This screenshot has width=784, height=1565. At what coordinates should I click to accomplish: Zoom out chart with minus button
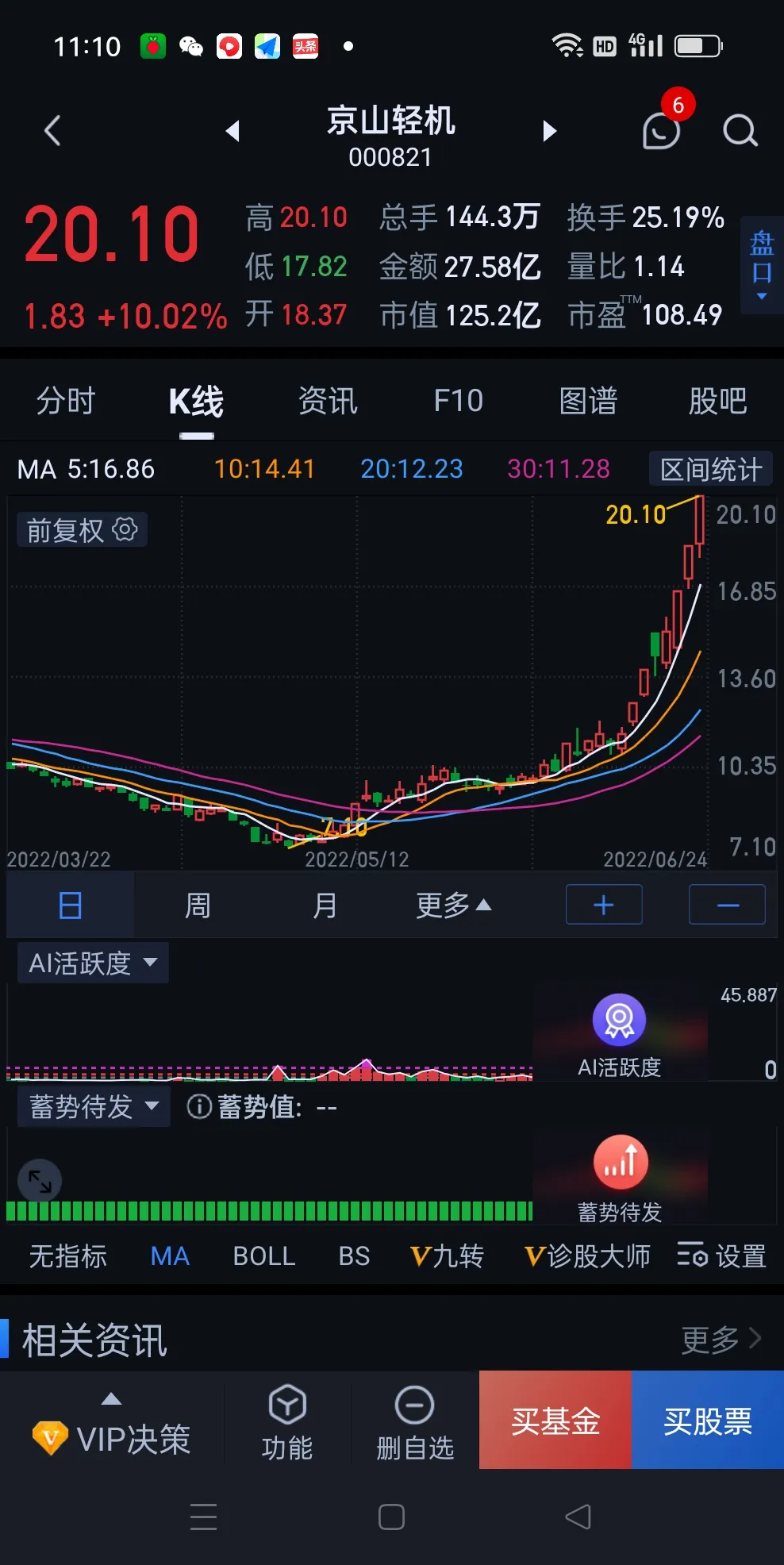tap(728, 905)
